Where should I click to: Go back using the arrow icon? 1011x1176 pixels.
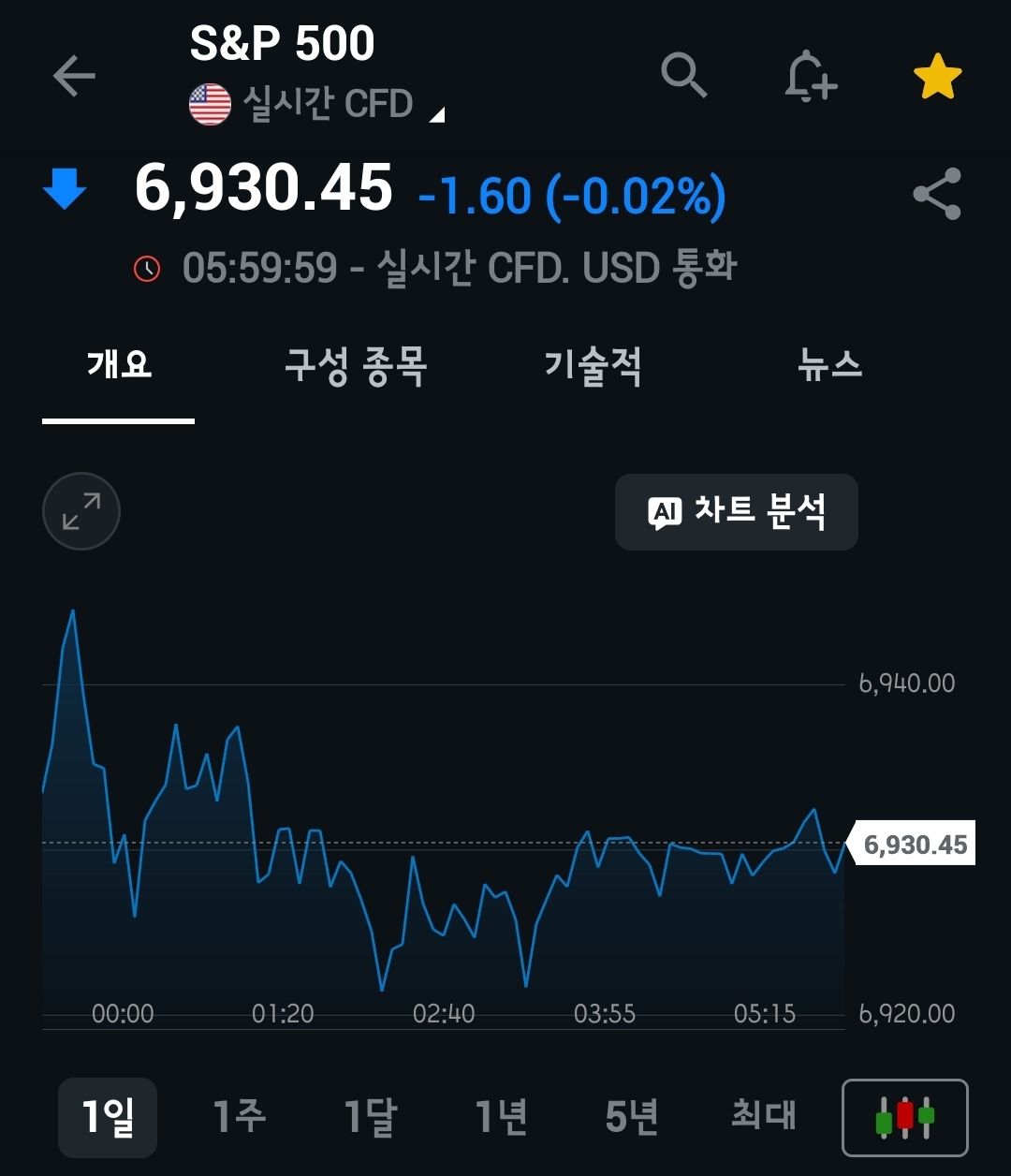[x=74, y=76]
